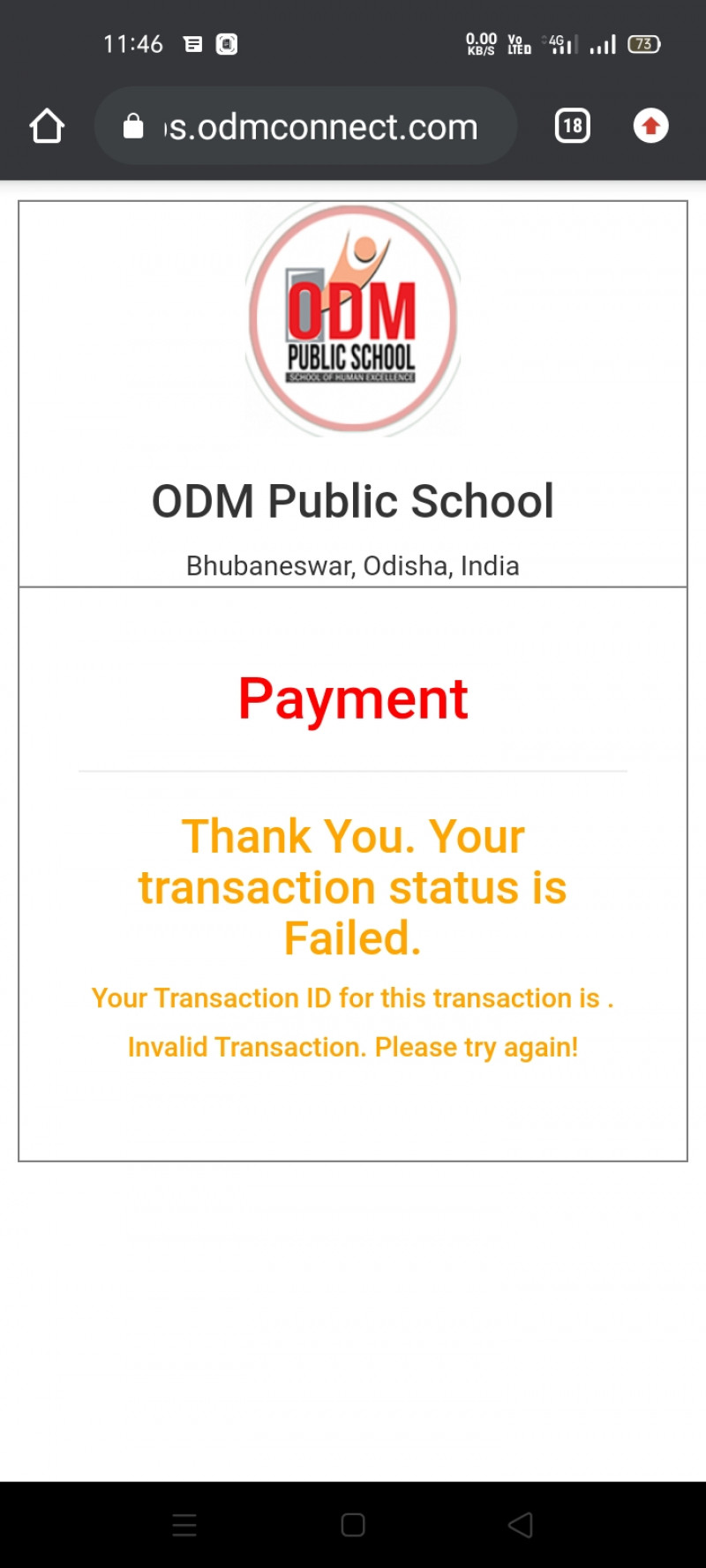Image resolution: width=706 pixels, height=1568 pixels.
Task: Open recent apps from navigation bar
Action: point(184,1525)
